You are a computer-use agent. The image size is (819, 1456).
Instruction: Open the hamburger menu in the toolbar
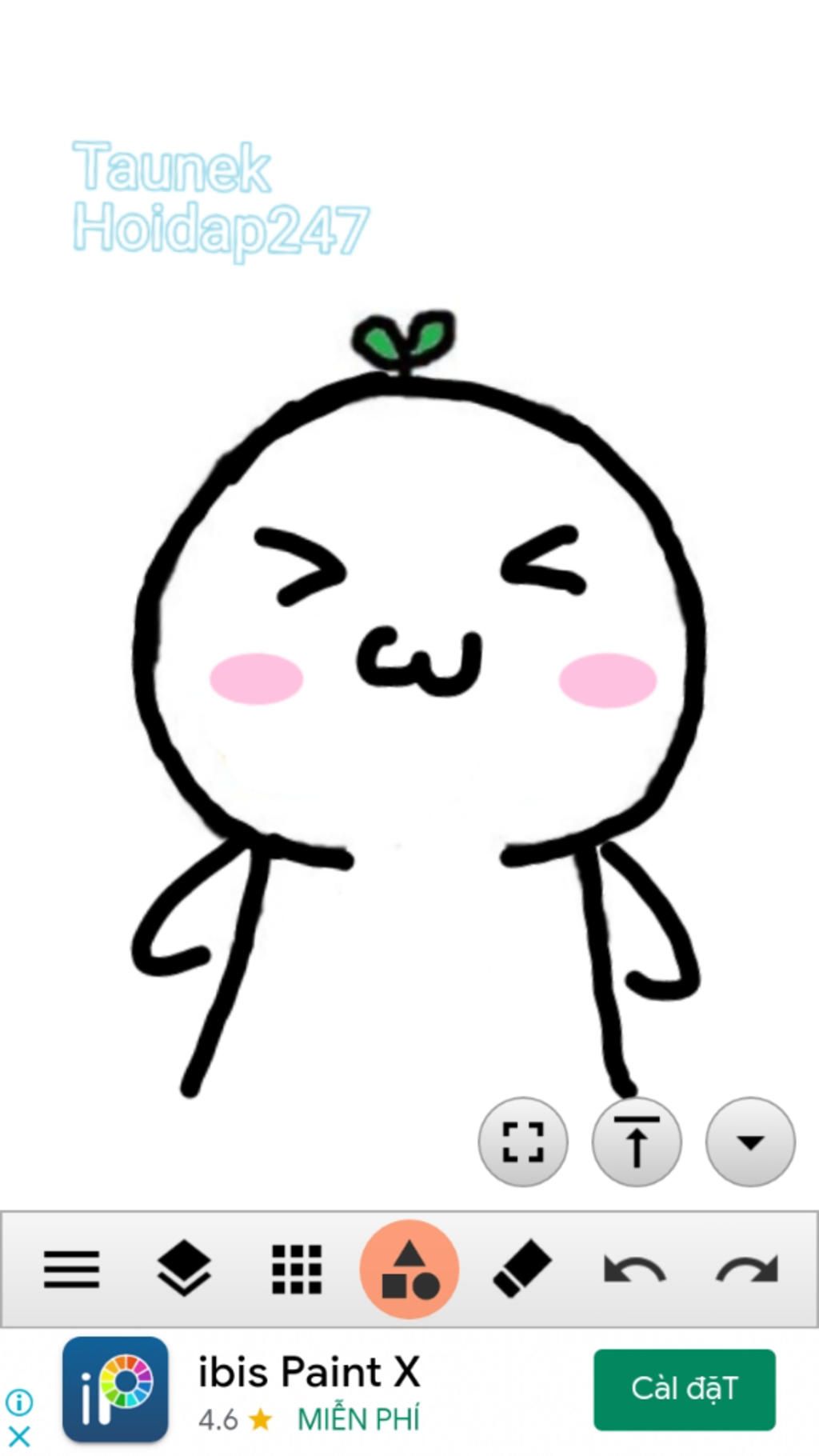(71, 1270)
